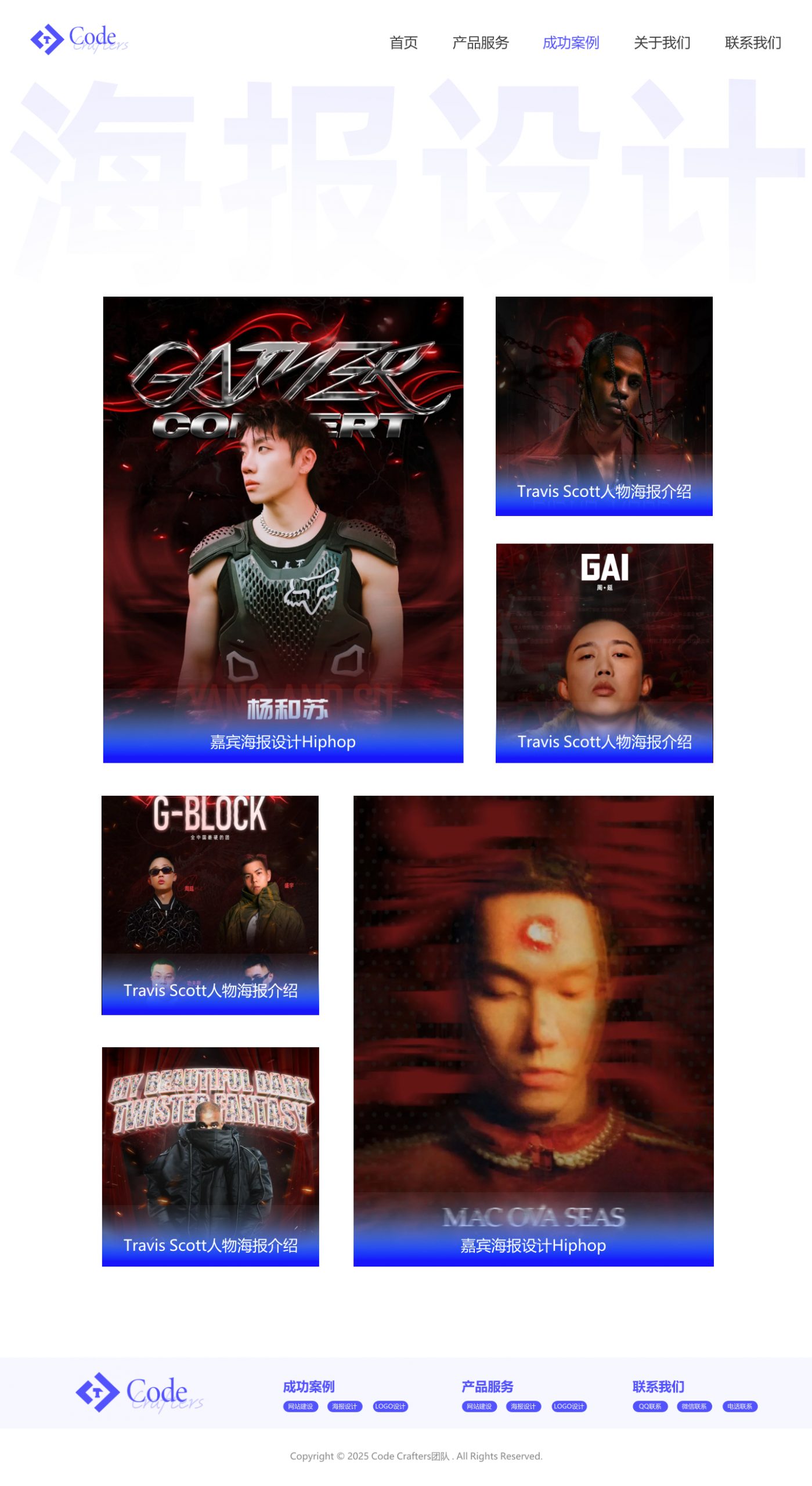Screen dimensions: 812x1486
Task: Tap 海报设计 chip under footer 成功案例
Action: (x=345, y=1406)
